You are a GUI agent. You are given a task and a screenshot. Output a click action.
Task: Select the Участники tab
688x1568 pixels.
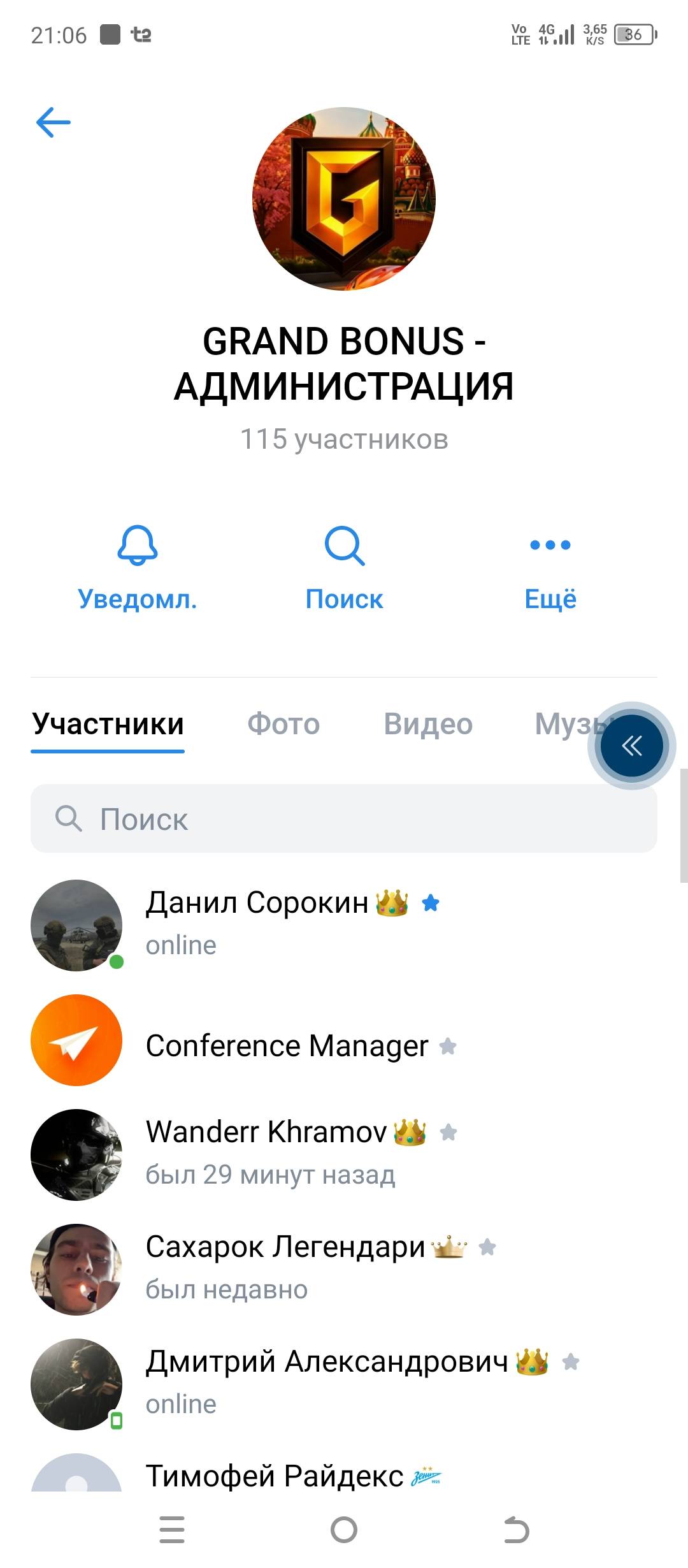point(108,724)
